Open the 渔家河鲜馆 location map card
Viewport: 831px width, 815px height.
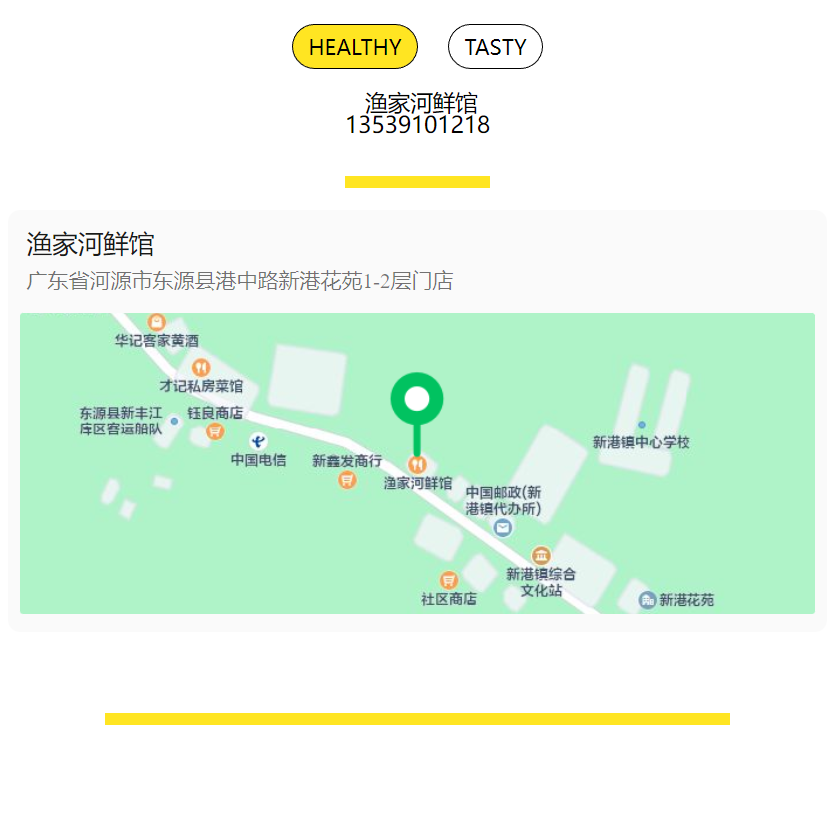click(417, 463)
